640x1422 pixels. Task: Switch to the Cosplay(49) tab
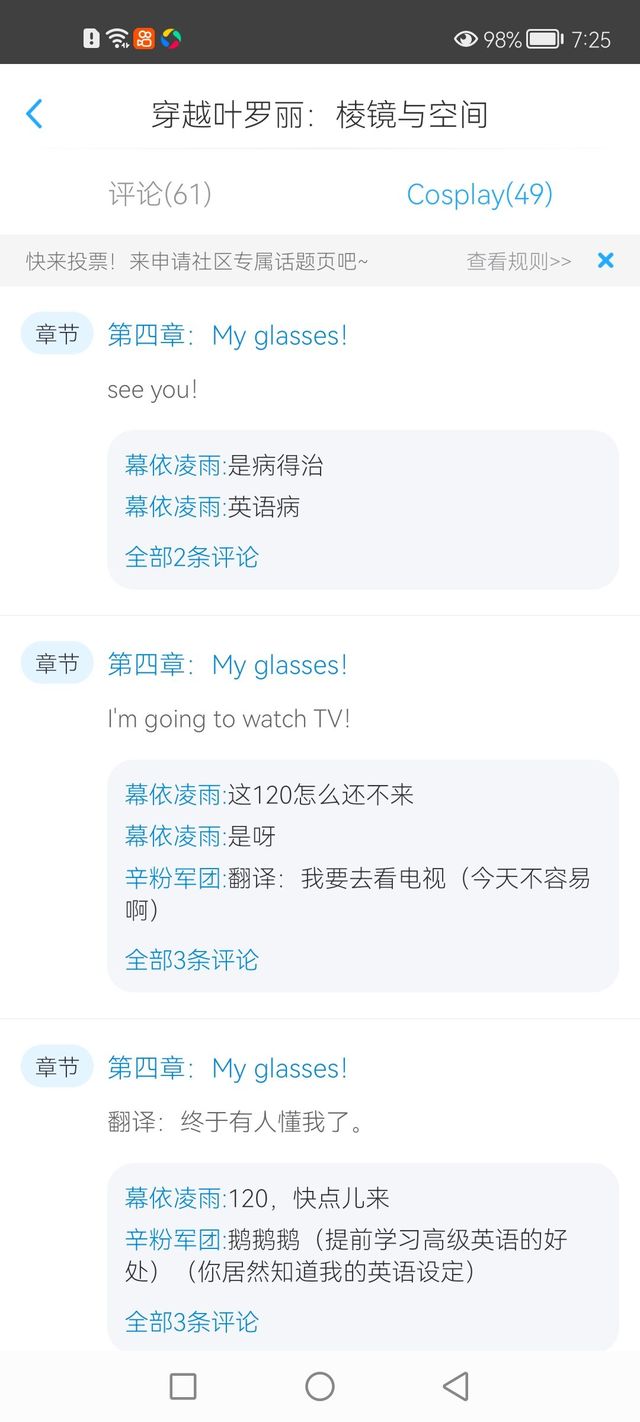(479, 194)
